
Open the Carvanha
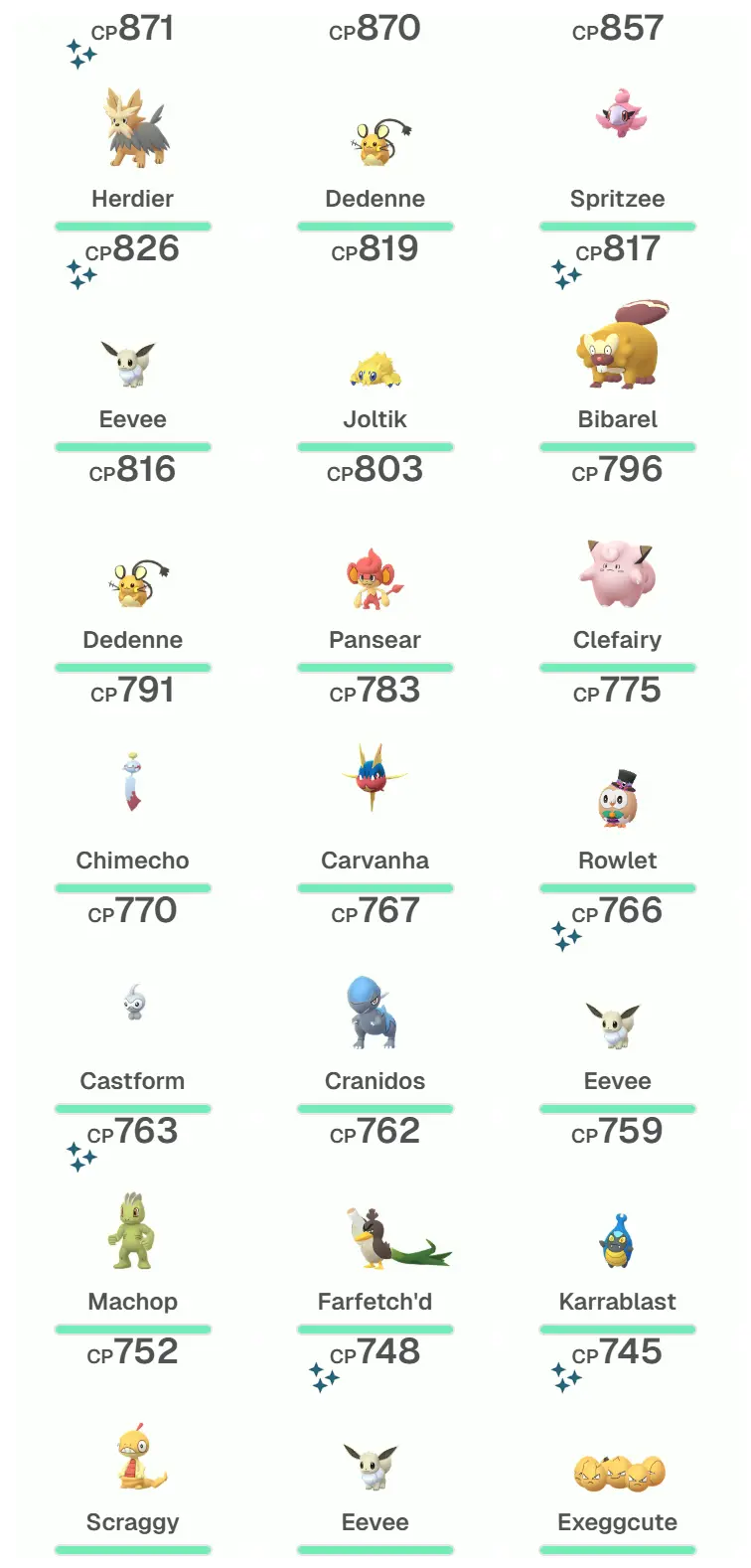click(375, 779)
